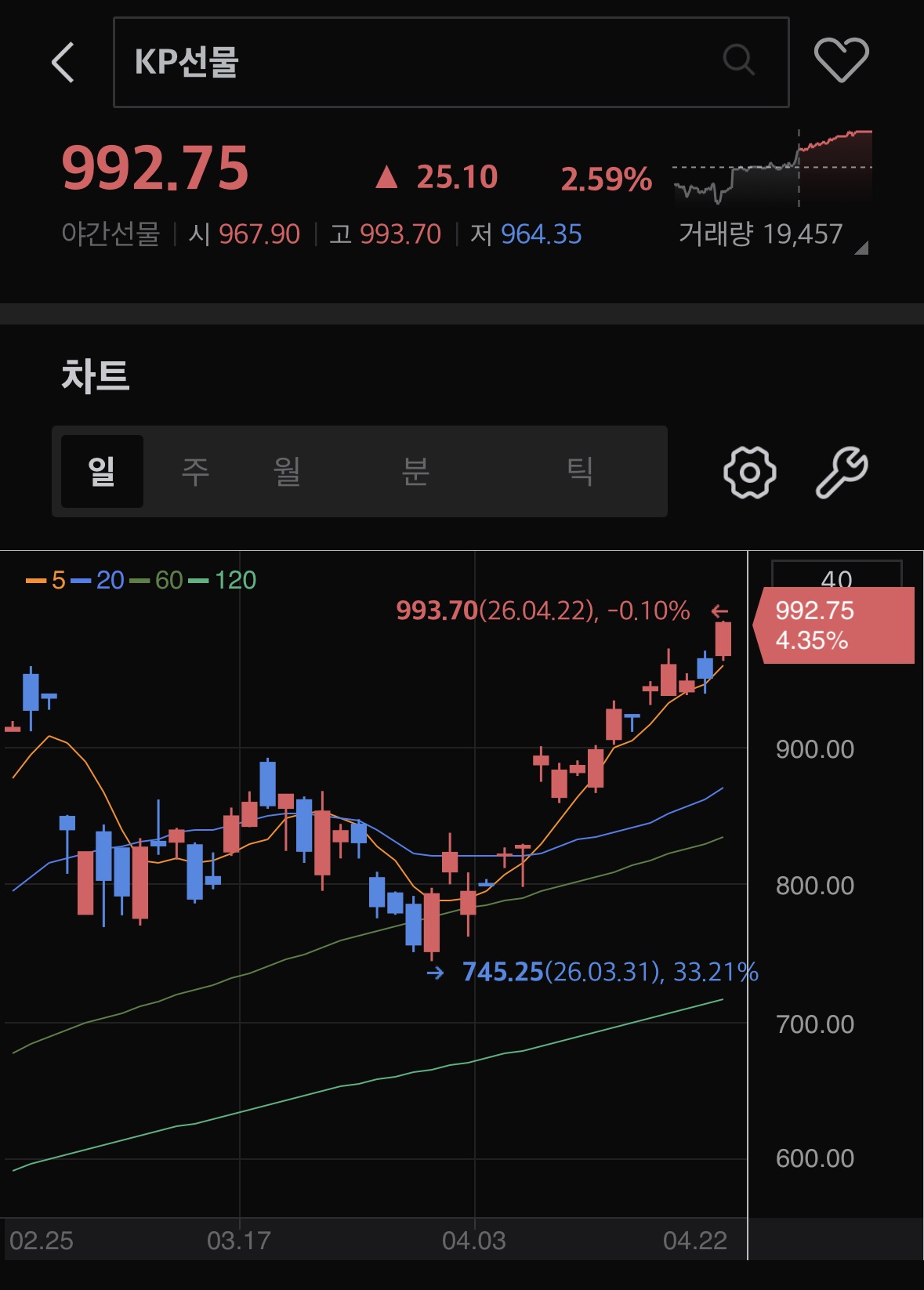Add KP선물 to favorites with heart

tap(841, 60)
